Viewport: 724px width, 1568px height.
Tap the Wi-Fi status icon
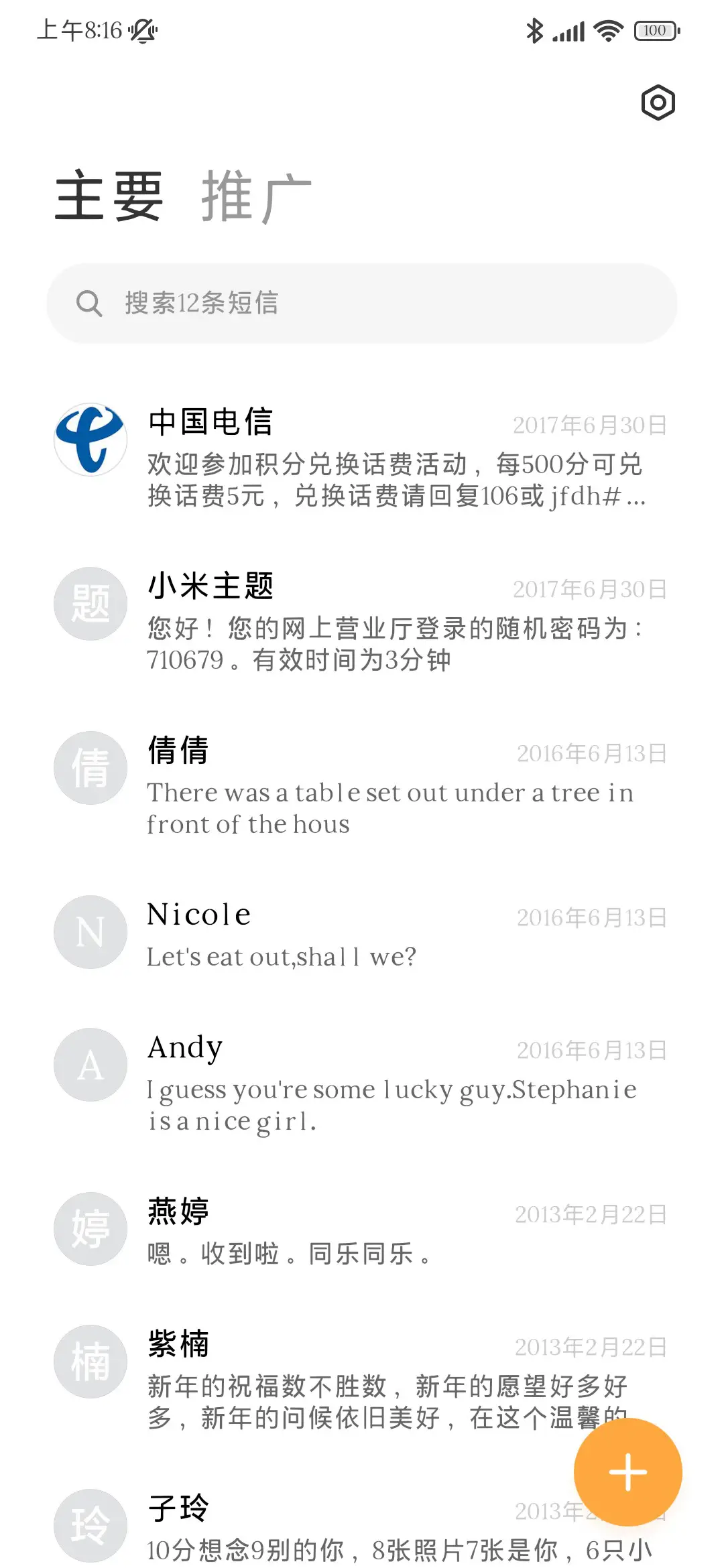(x=607, y=30)
